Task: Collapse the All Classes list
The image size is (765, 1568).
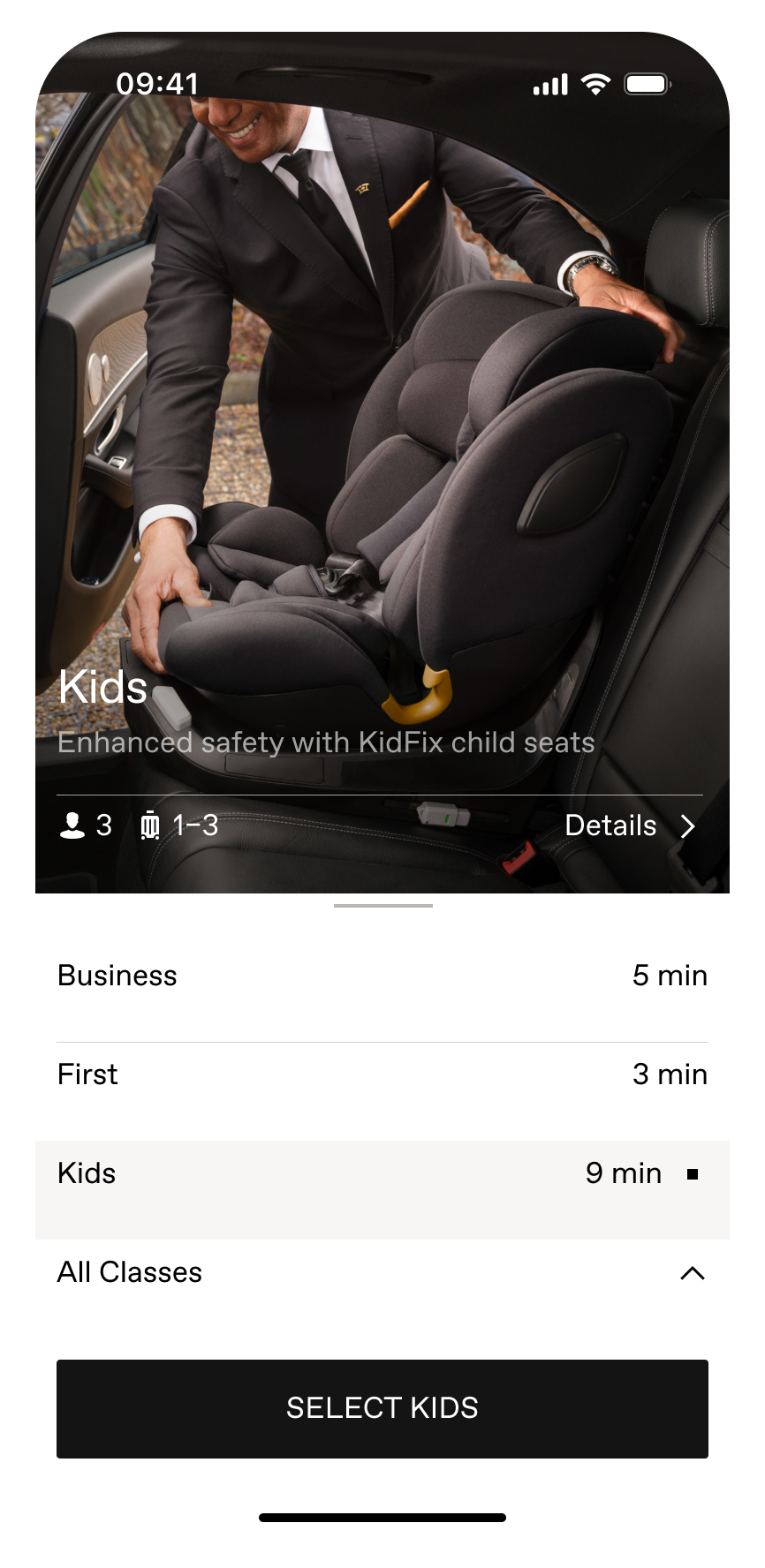Action: (694, 1274)
